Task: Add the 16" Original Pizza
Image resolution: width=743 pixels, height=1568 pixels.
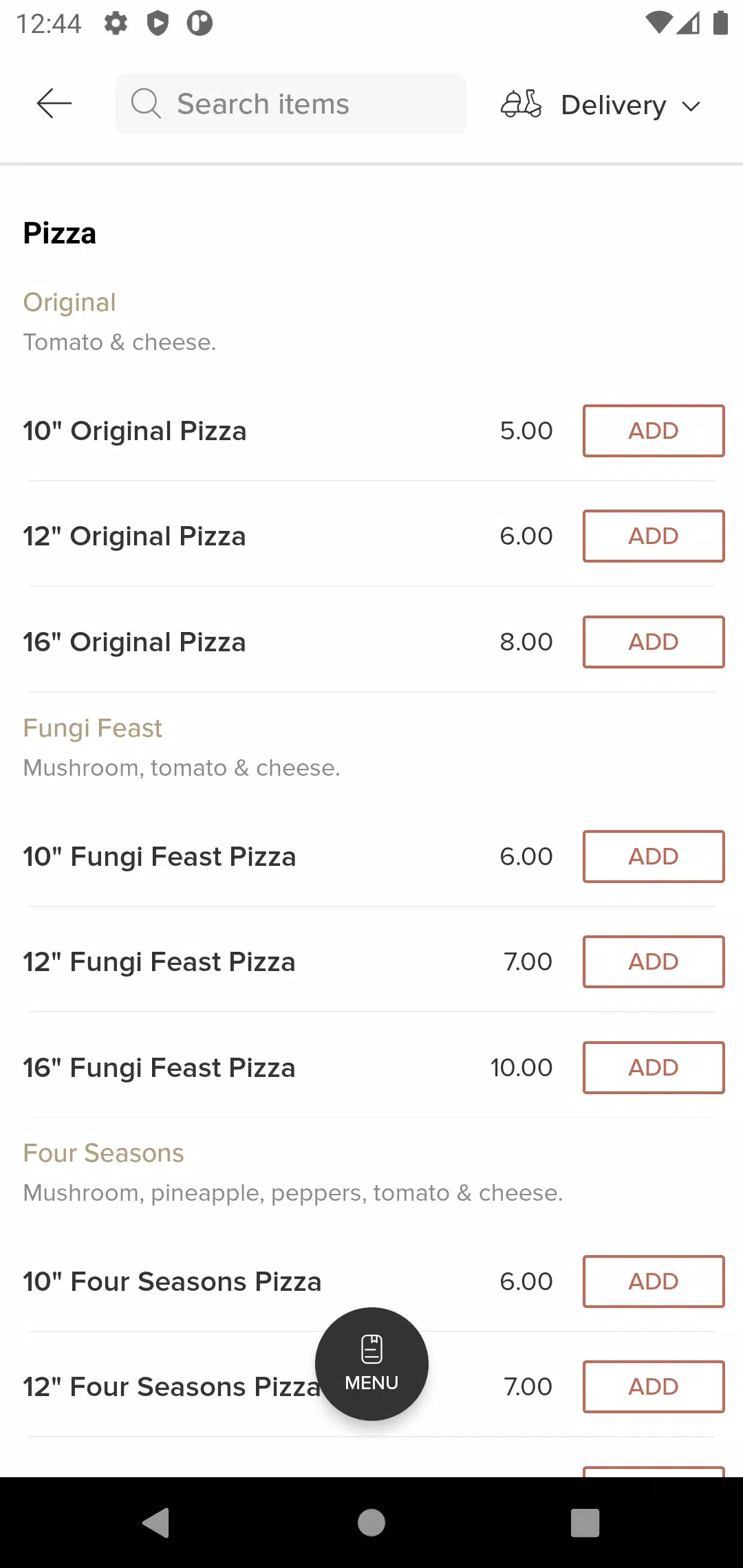Action: [x=654, y=642]
